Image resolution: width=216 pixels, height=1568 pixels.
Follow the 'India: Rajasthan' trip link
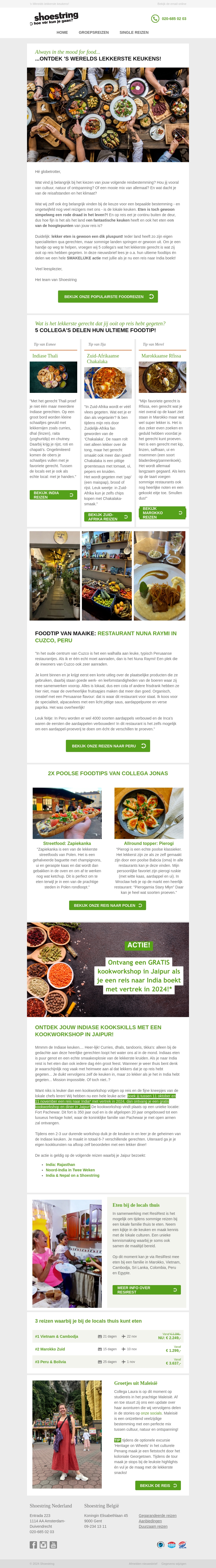point(60,1164)
